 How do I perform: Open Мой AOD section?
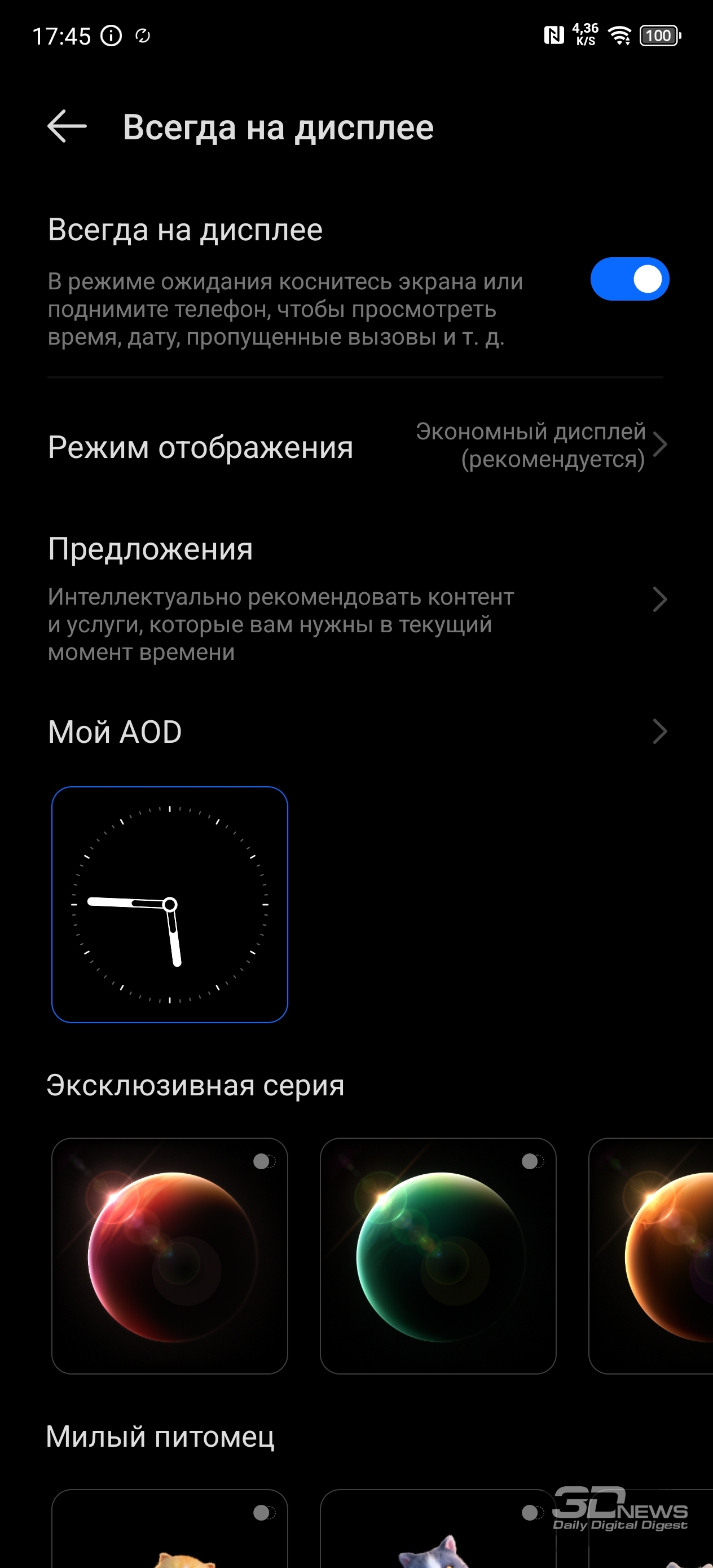(x=356, y=732)
